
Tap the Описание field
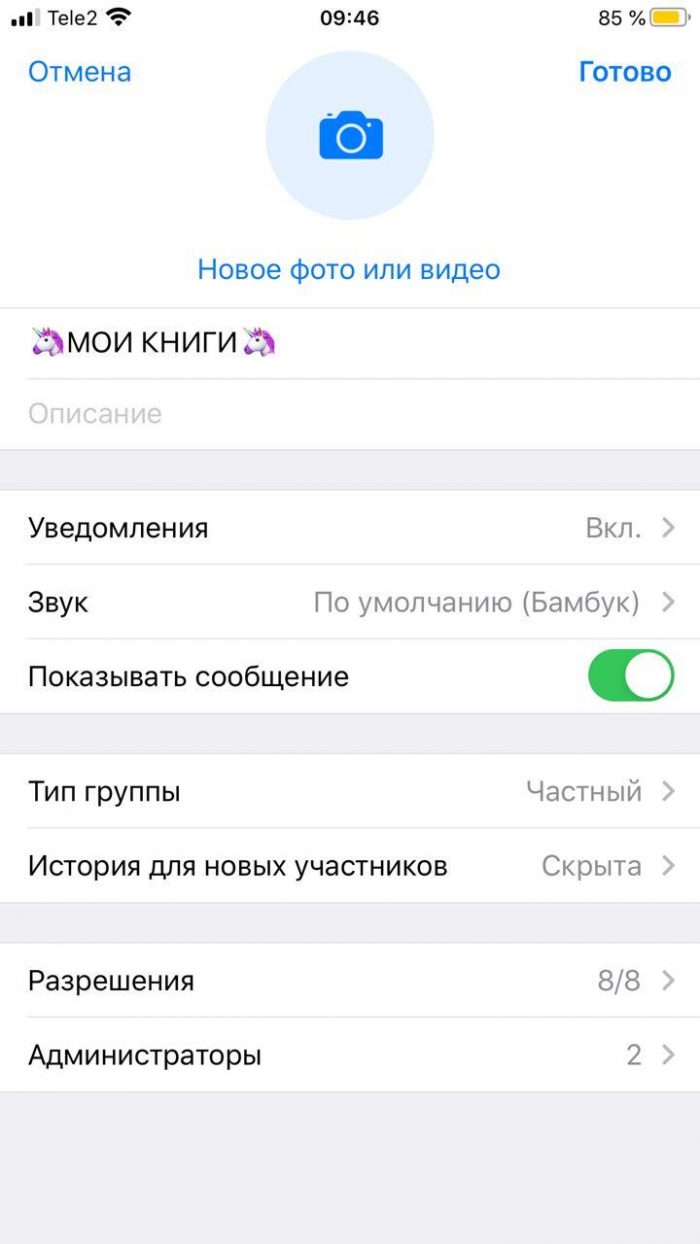pyautogui.click(x=350, y=414)
